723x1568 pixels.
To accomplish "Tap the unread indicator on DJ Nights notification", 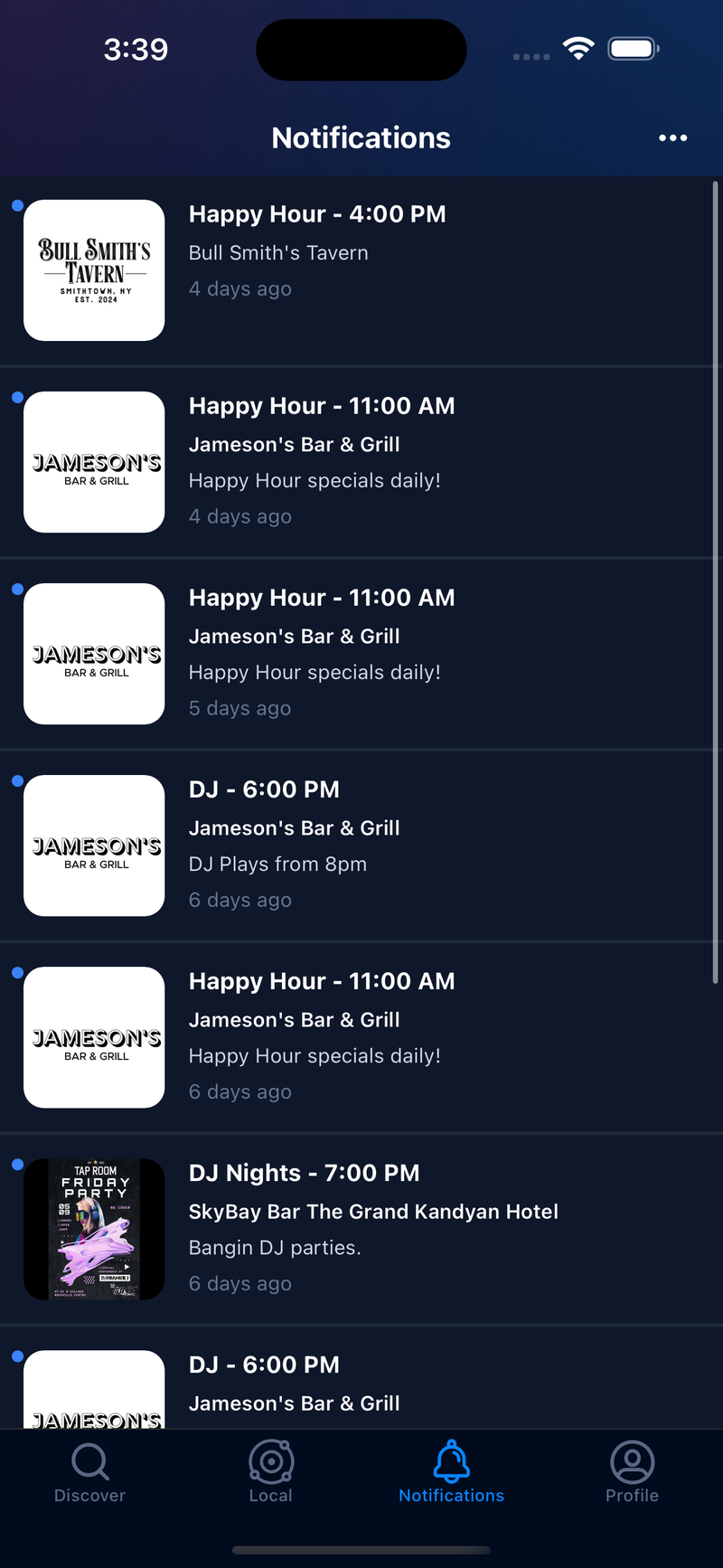I will (15, 1165).
